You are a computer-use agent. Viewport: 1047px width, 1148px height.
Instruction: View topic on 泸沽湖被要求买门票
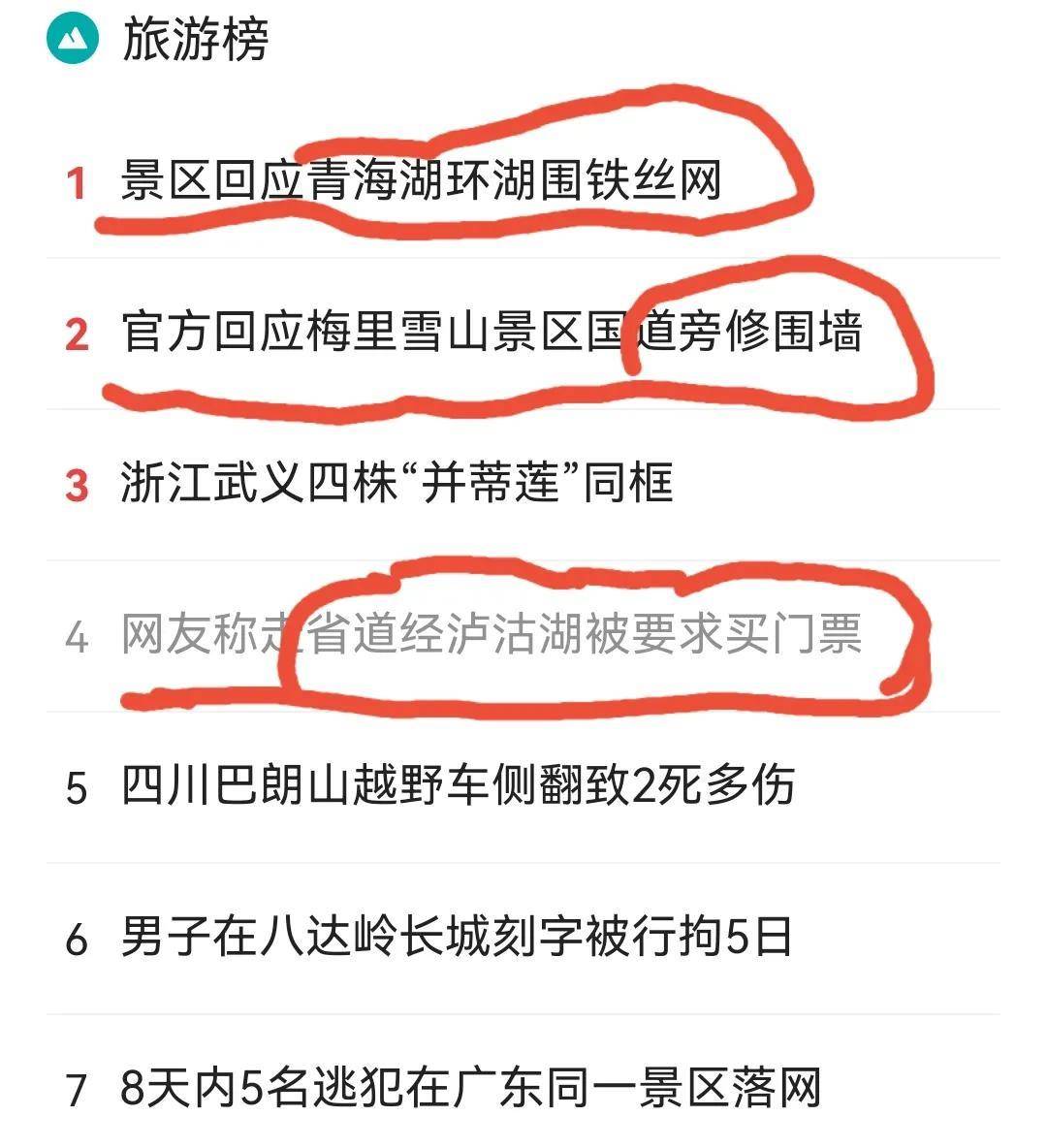[x=492, y=634]
